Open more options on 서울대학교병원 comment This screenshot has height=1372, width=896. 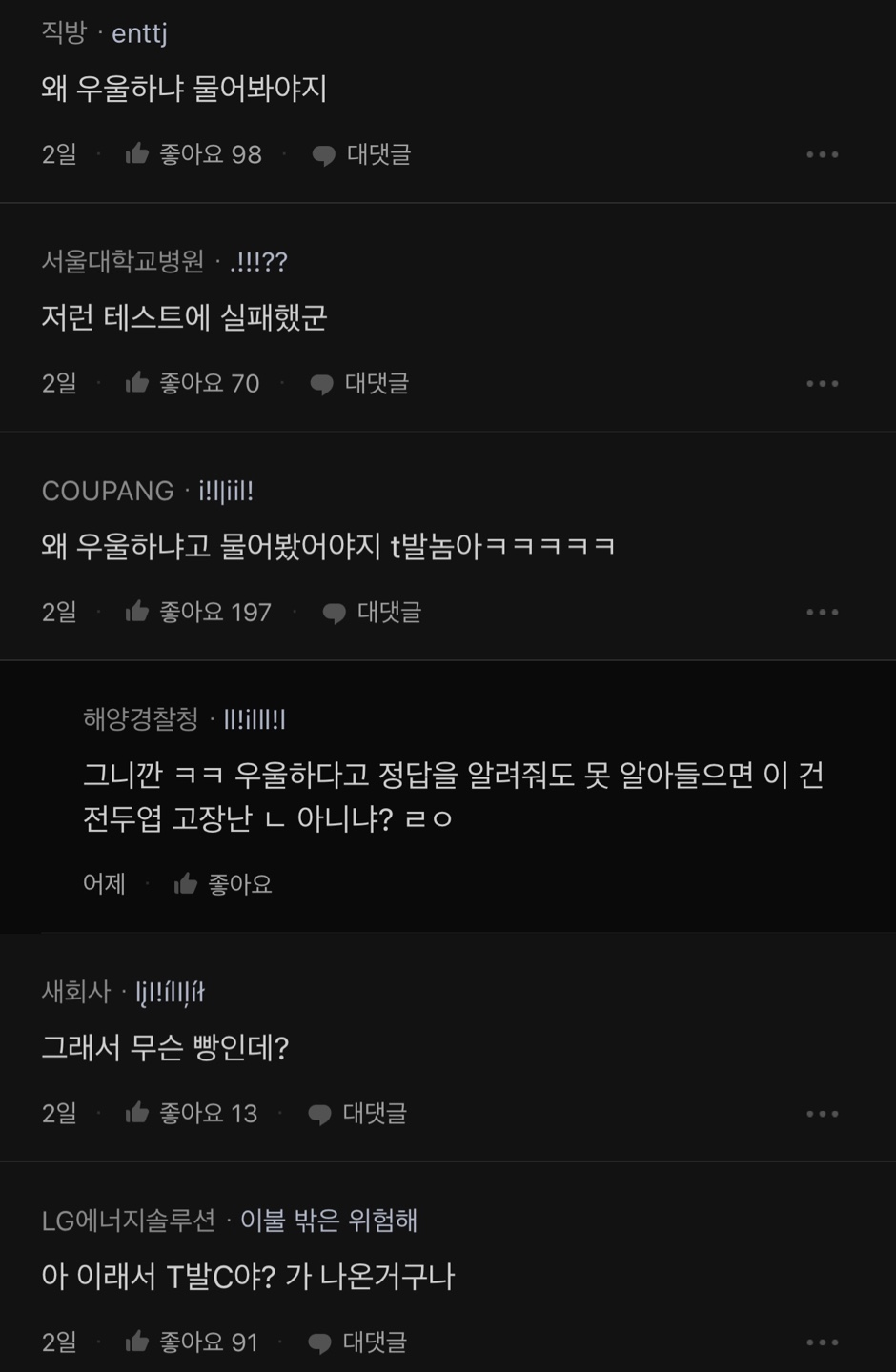point(822,383)
